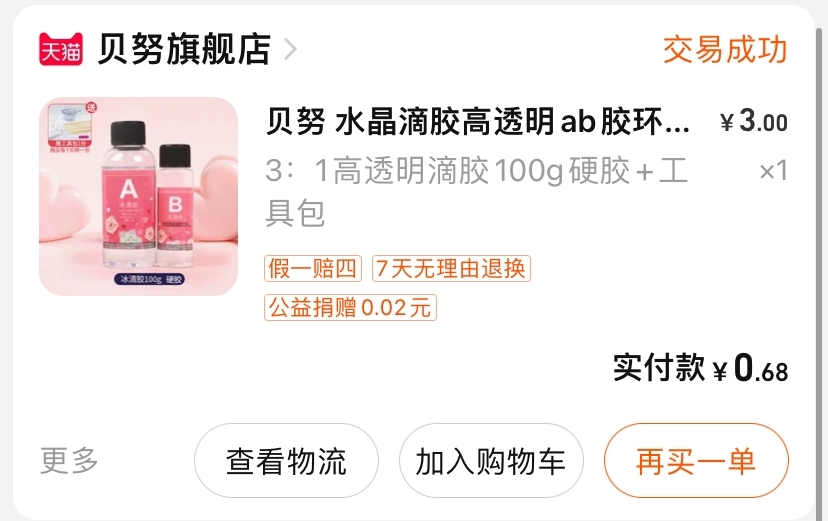This screenshot has width=828, height=521.
Task: Open the 贝努 水晶滴胶 product thumbnail
Action: pyautogui.click(x=138, y=196)
